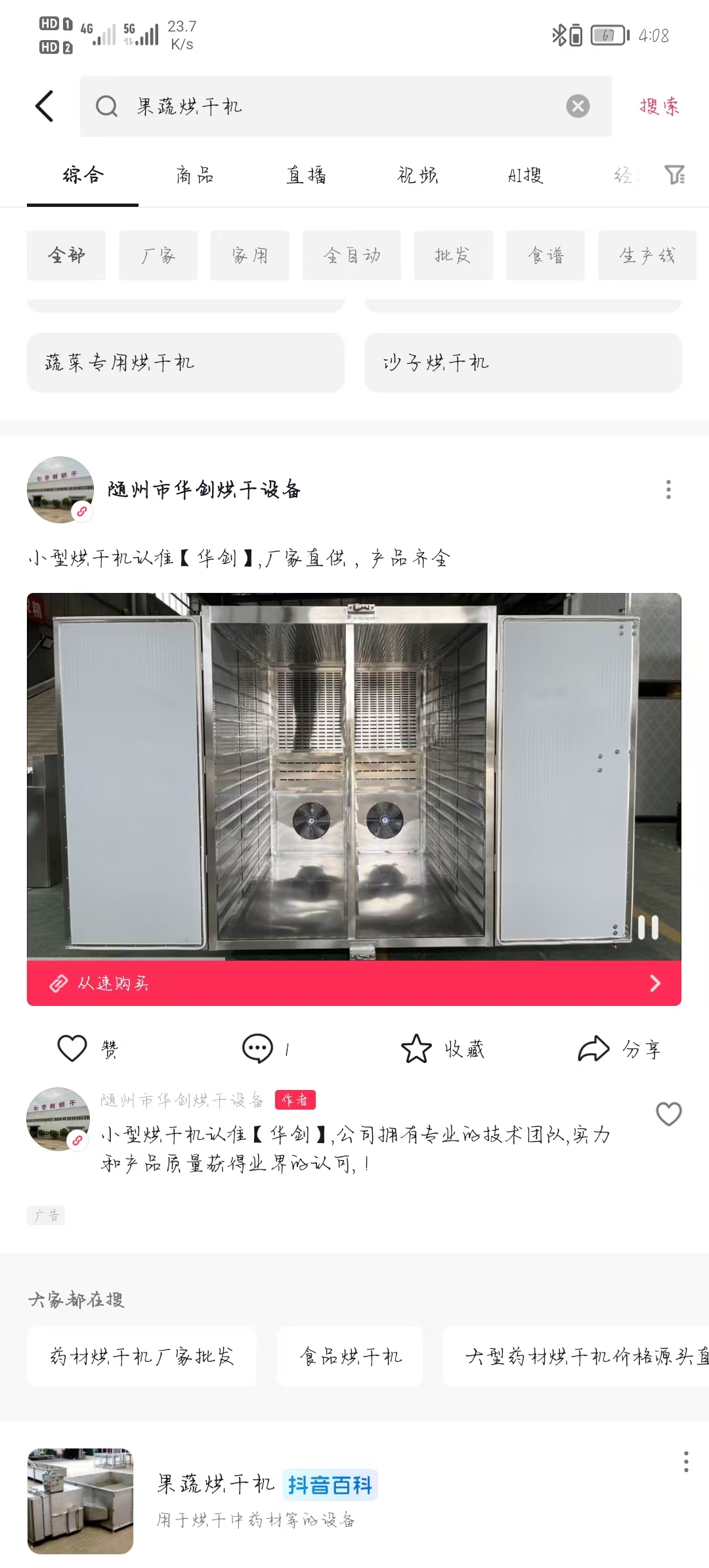Tap the red 搜索 button
Image resolution: width=709 pixels, height=1568 pixels.
(659, 106)
